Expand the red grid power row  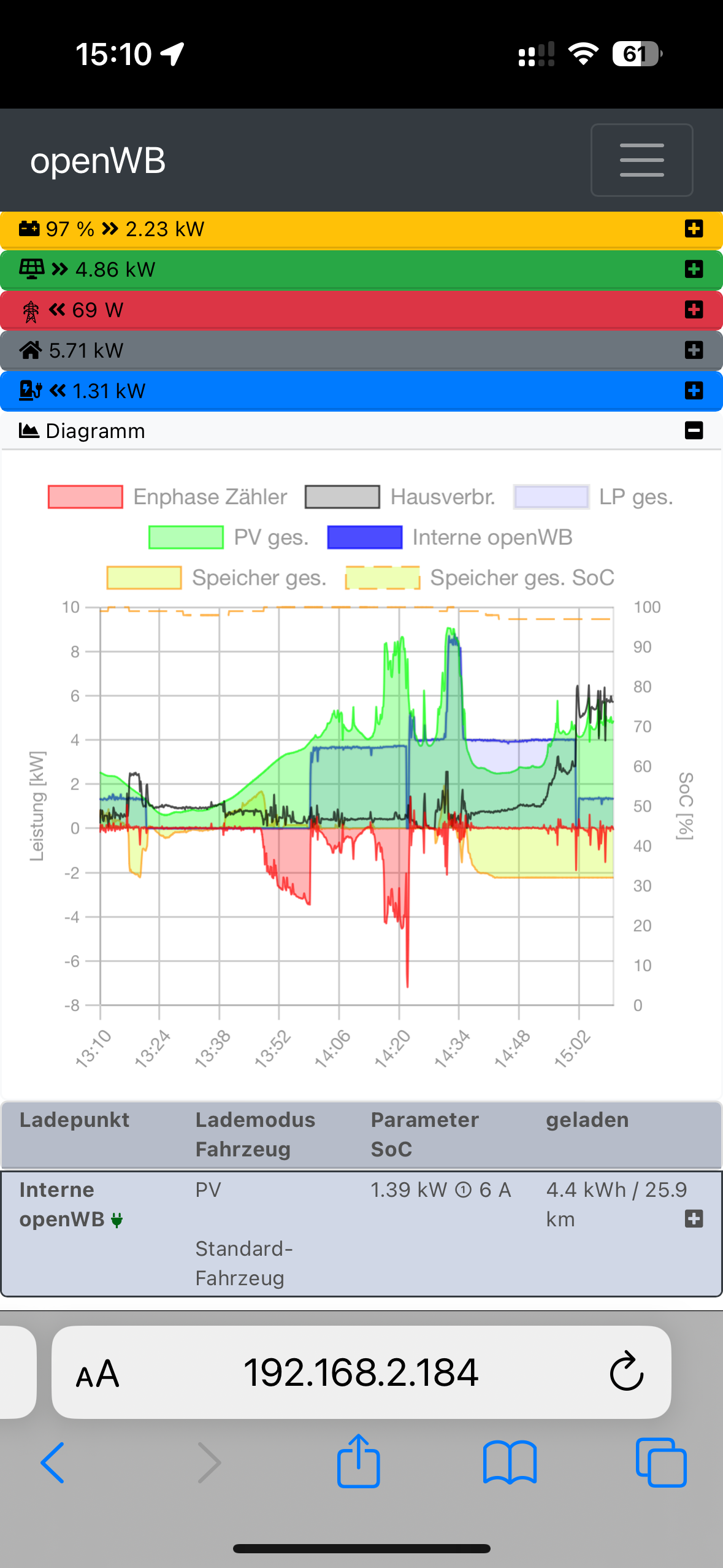tap(694, 310)
